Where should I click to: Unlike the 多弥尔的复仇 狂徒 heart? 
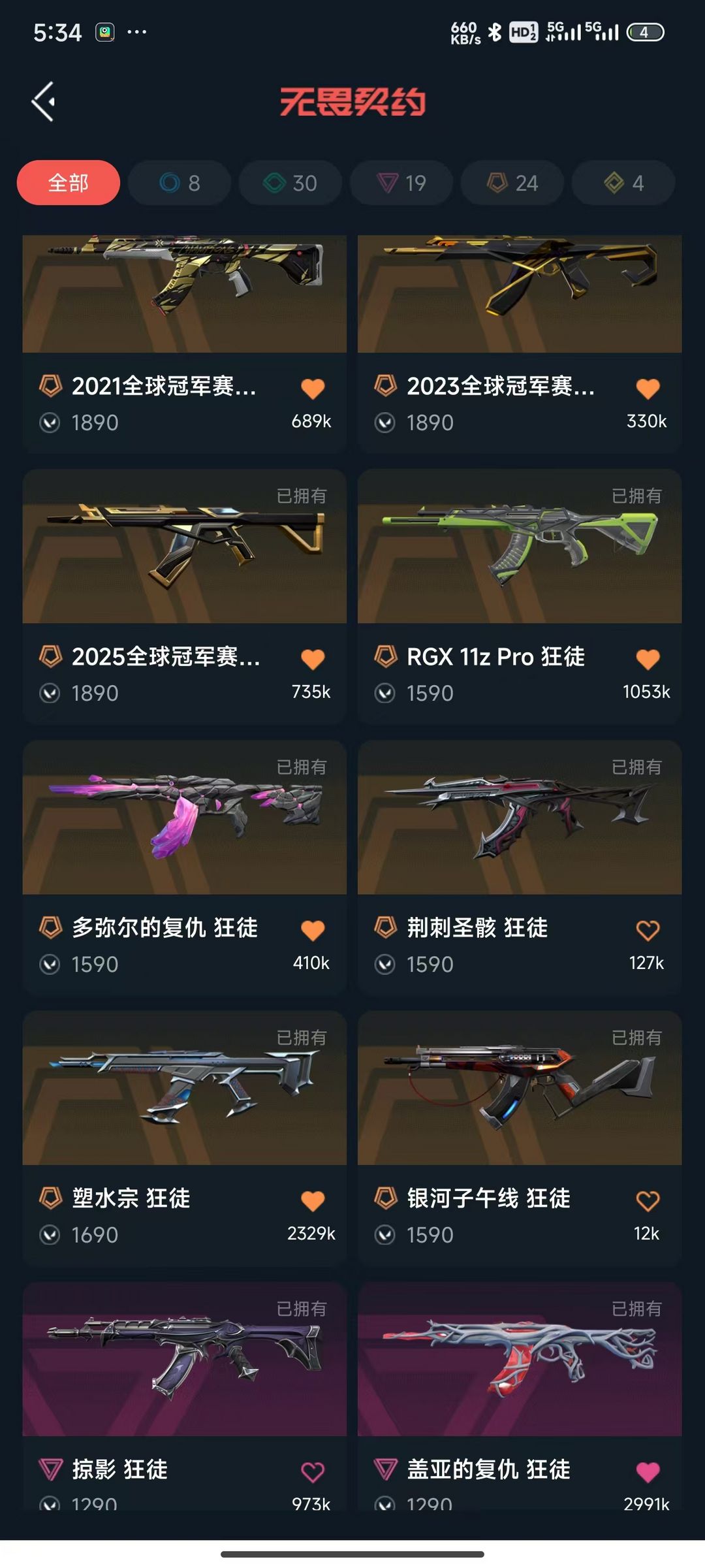click(x=313, y=930)
